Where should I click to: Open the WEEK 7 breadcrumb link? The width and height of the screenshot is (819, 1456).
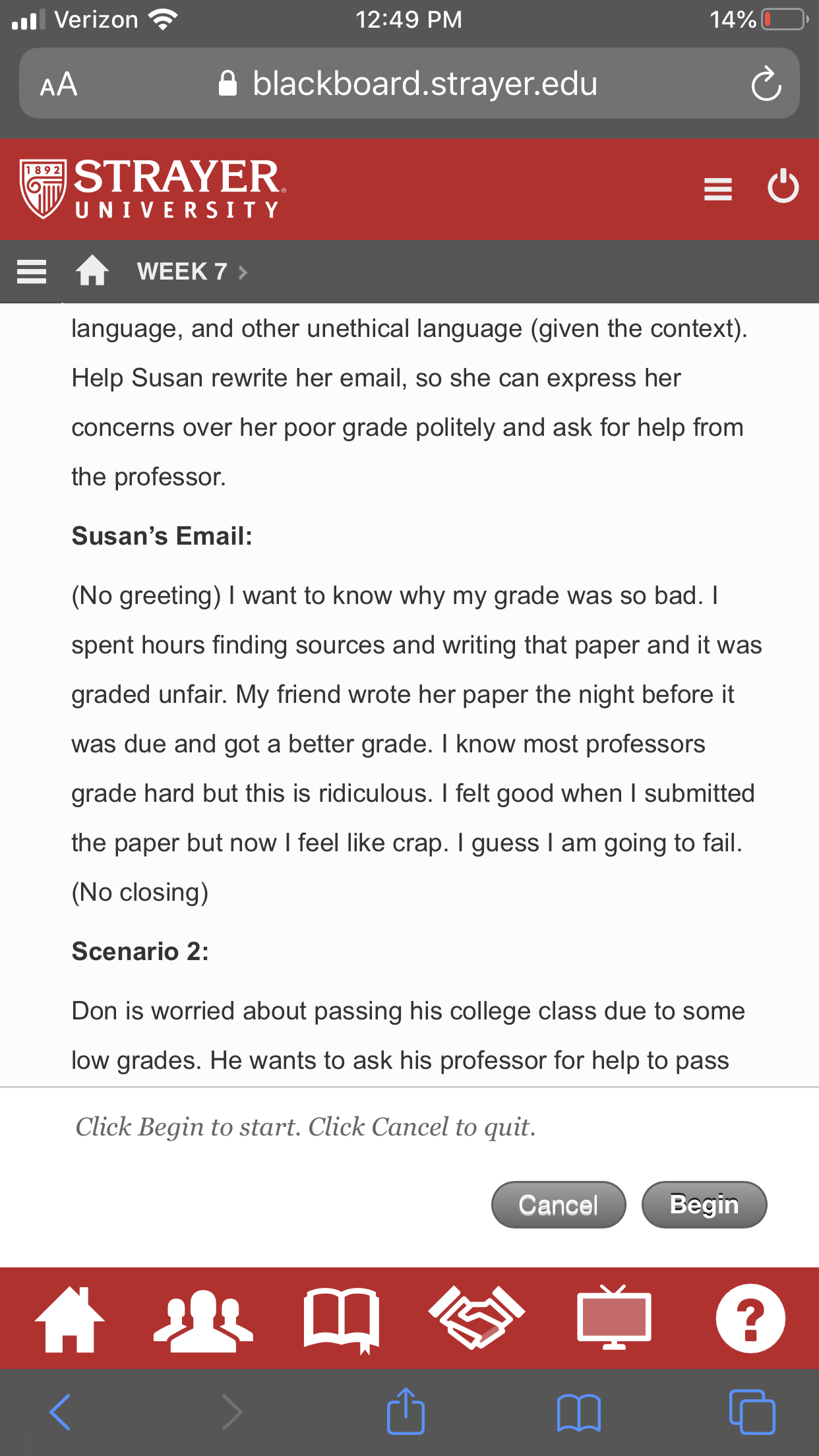coord(182,271)
